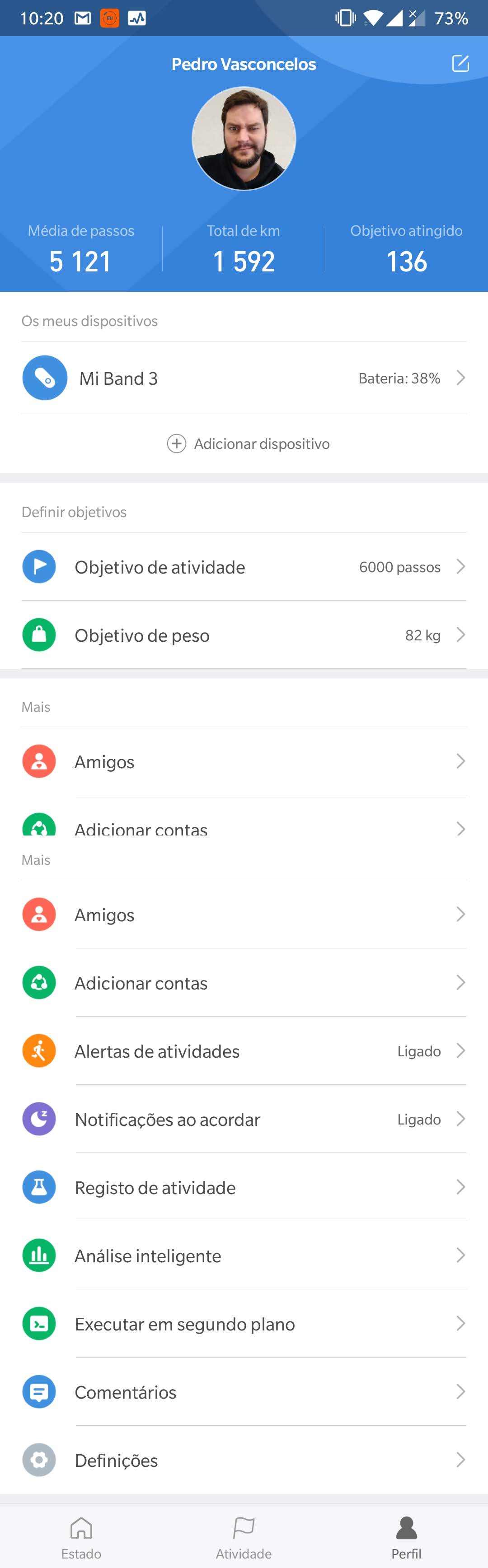488x1568 pixels.
Task: Tap the edit profile icon
Action: (x=460, y=63)
